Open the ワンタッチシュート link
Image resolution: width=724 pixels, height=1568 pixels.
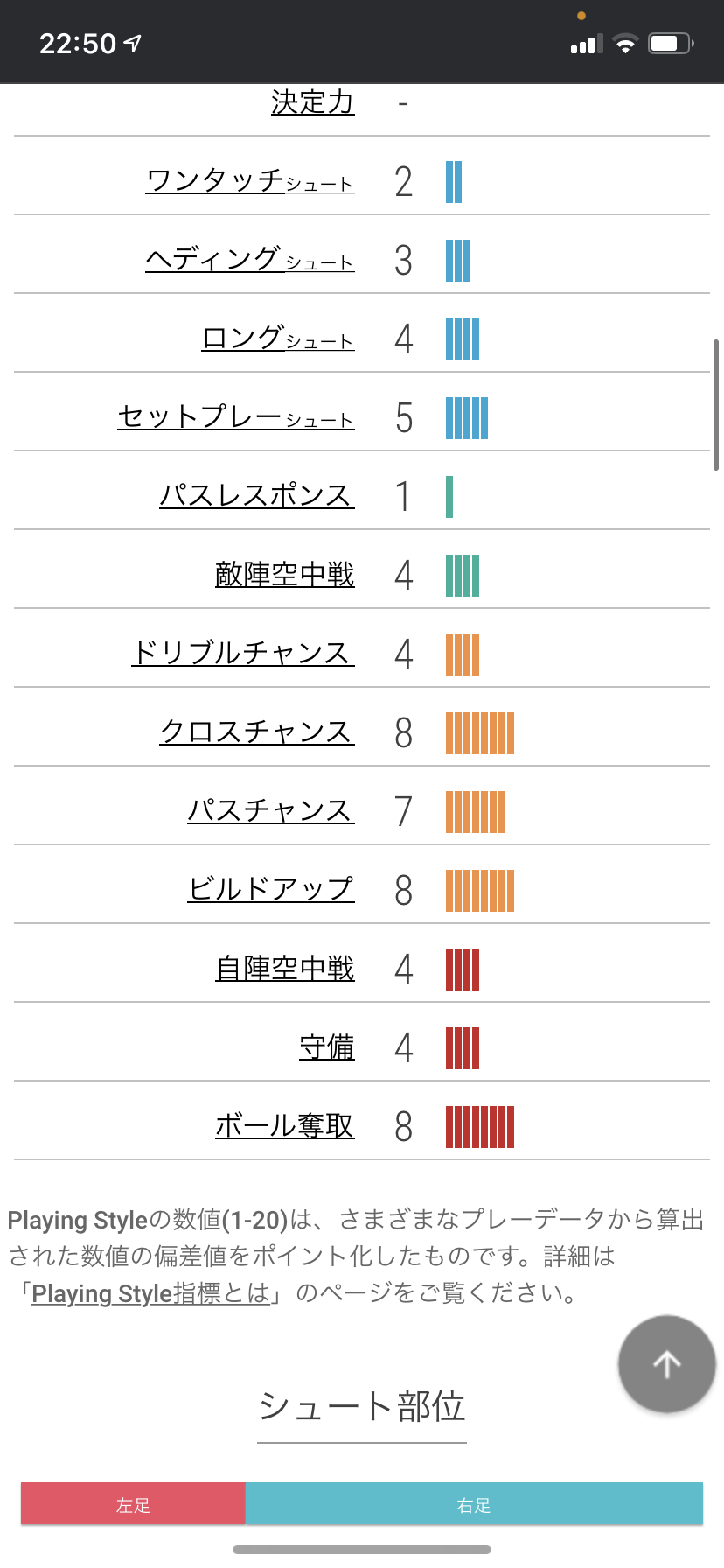[250, 180]
